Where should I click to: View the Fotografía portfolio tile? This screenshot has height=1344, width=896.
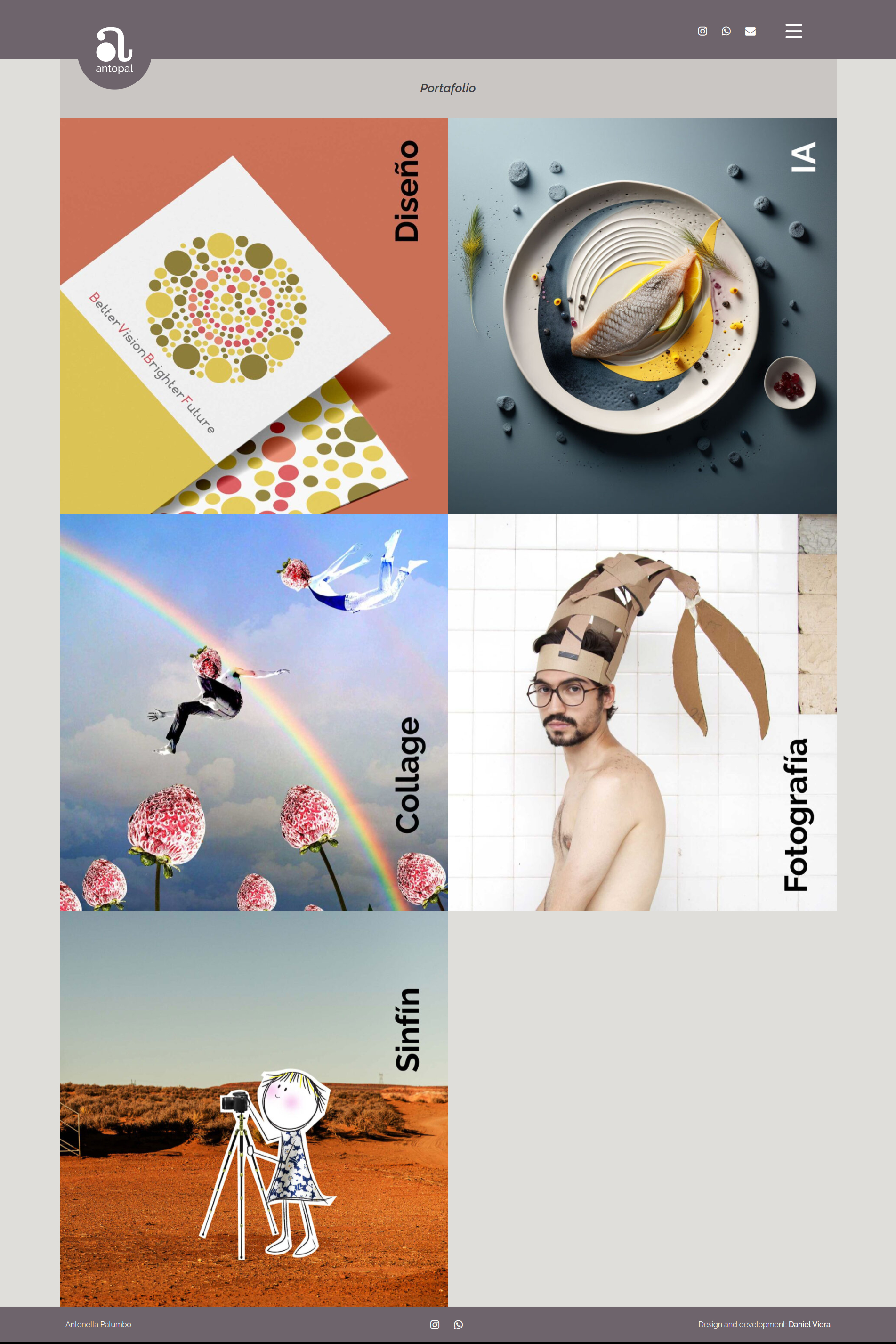[642, 712]
